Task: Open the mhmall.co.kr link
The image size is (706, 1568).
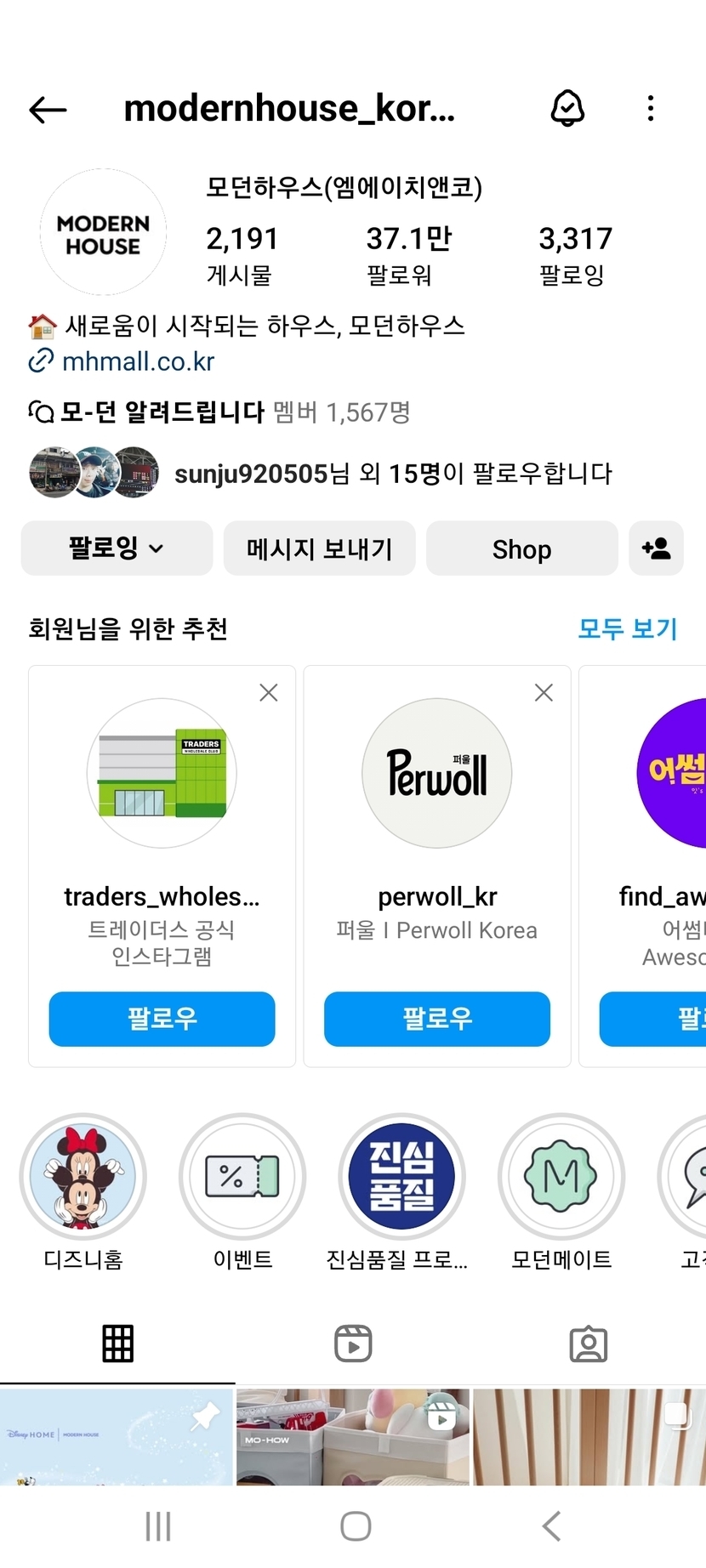Action: 138,361
